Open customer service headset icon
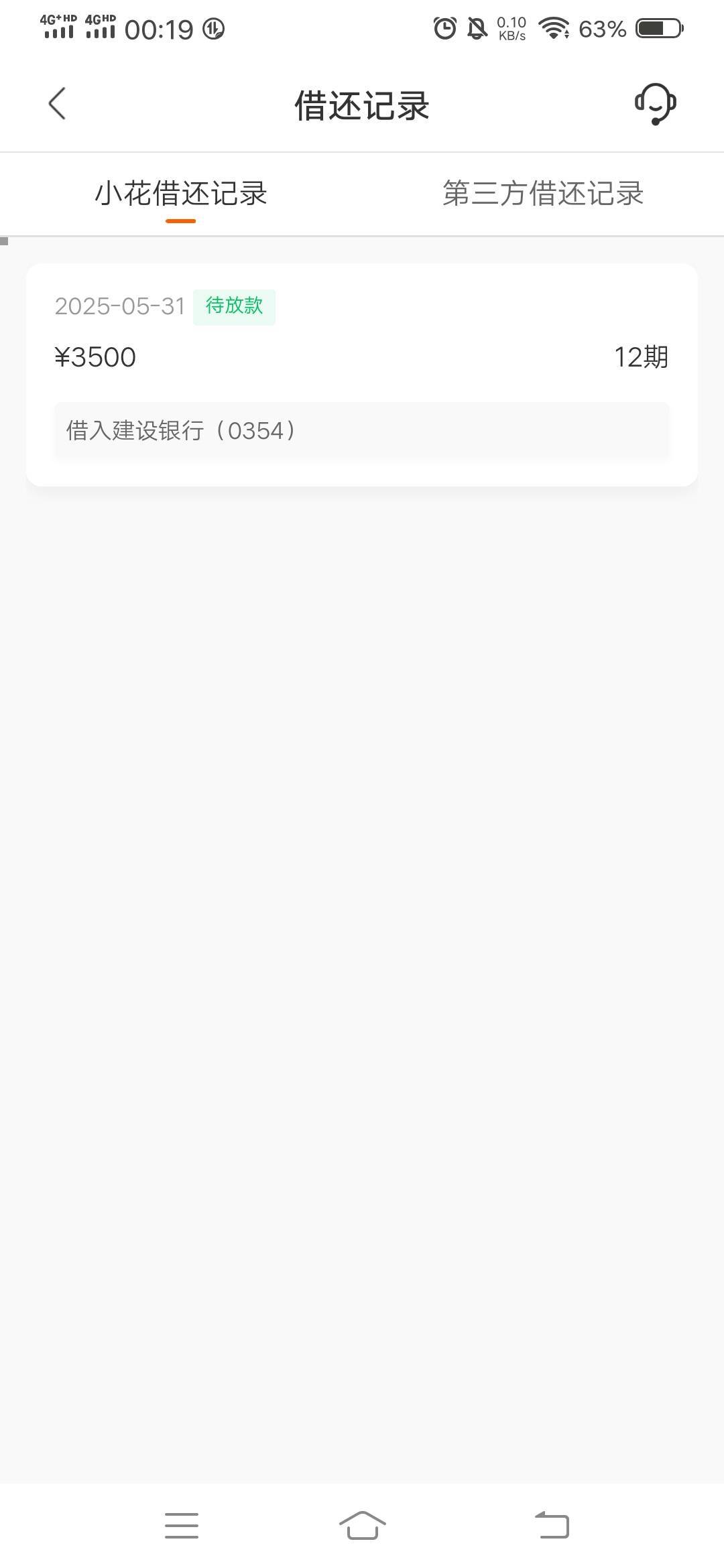The width and height of the screenshot is (724, 1568). coord(655,105)
